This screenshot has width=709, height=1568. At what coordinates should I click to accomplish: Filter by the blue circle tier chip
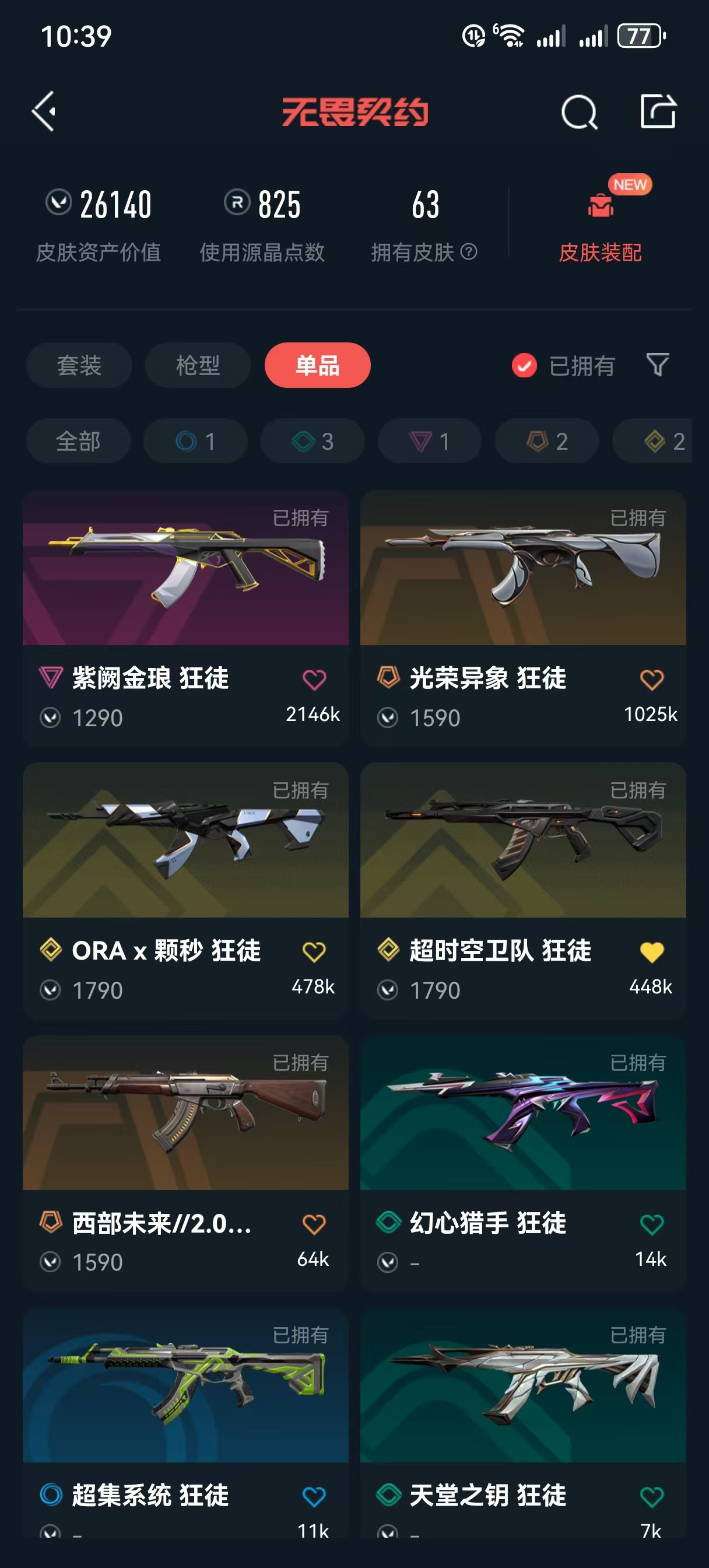coord(195,440)
